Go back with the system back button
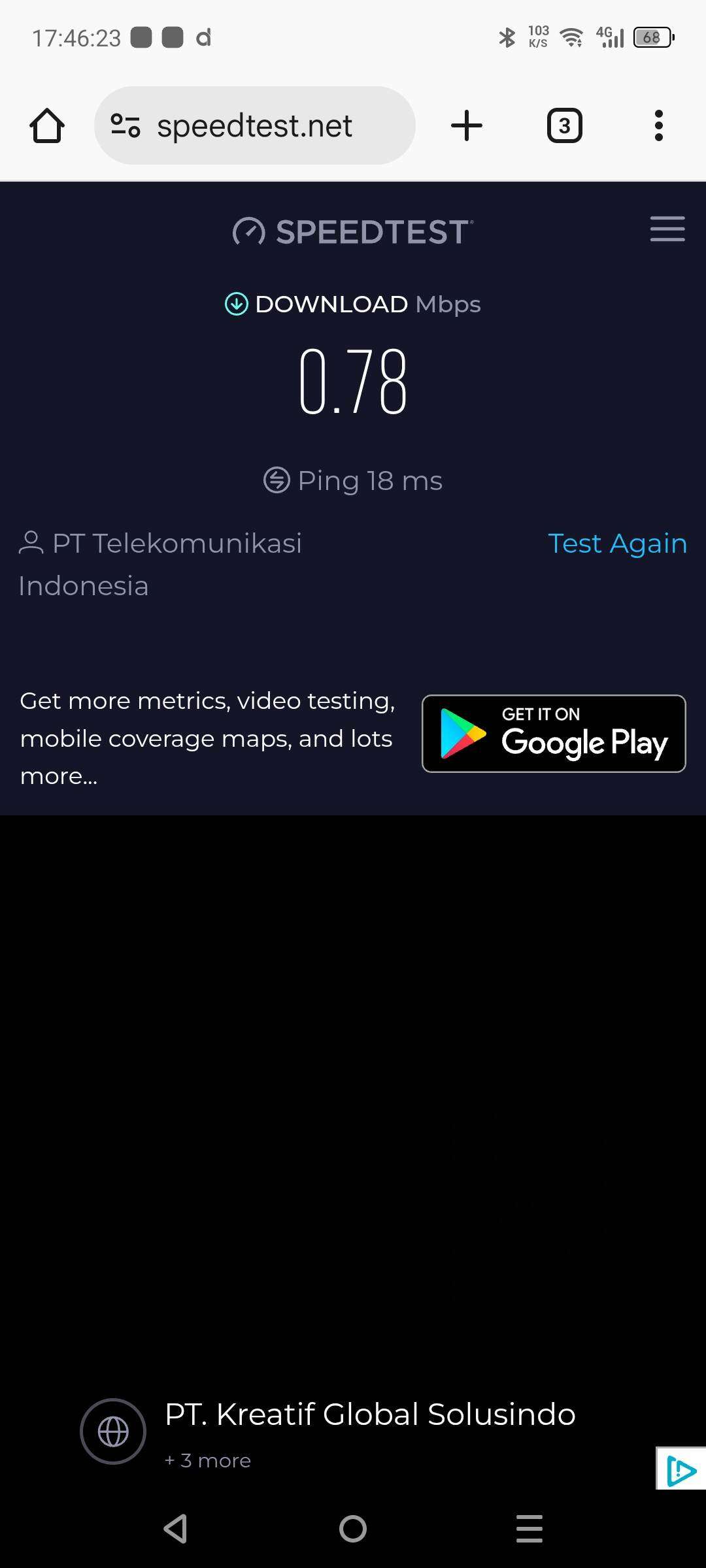 click(176, 1529)
